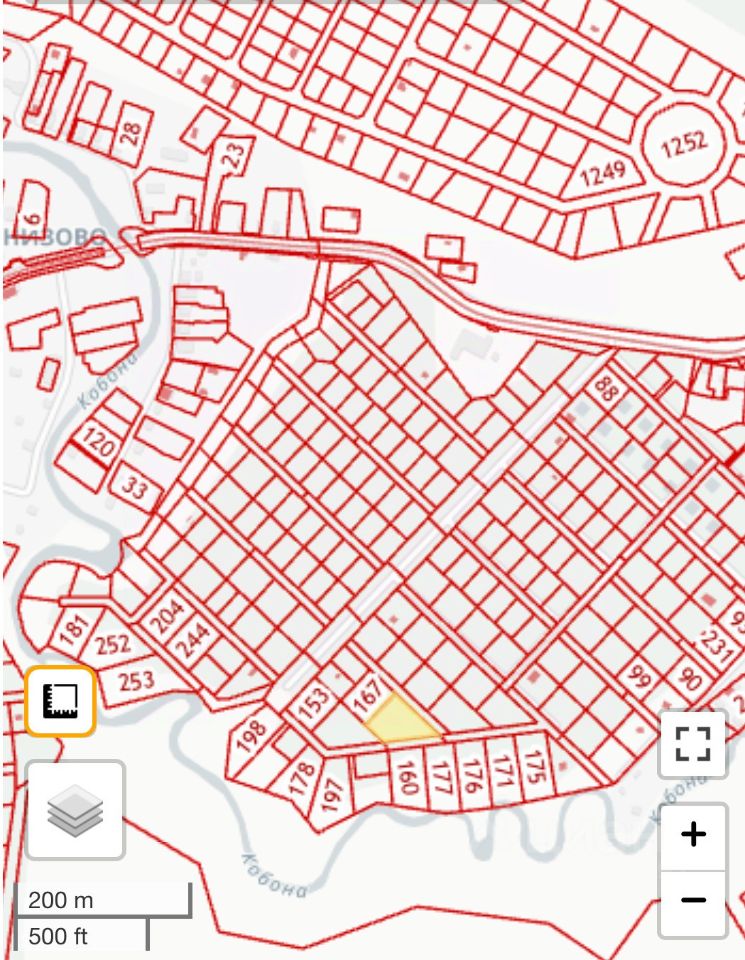Viewport: 745px width, 960px height.
Task: Open the map layers selector
Action: pyautogui.click(x=75, y=810)
